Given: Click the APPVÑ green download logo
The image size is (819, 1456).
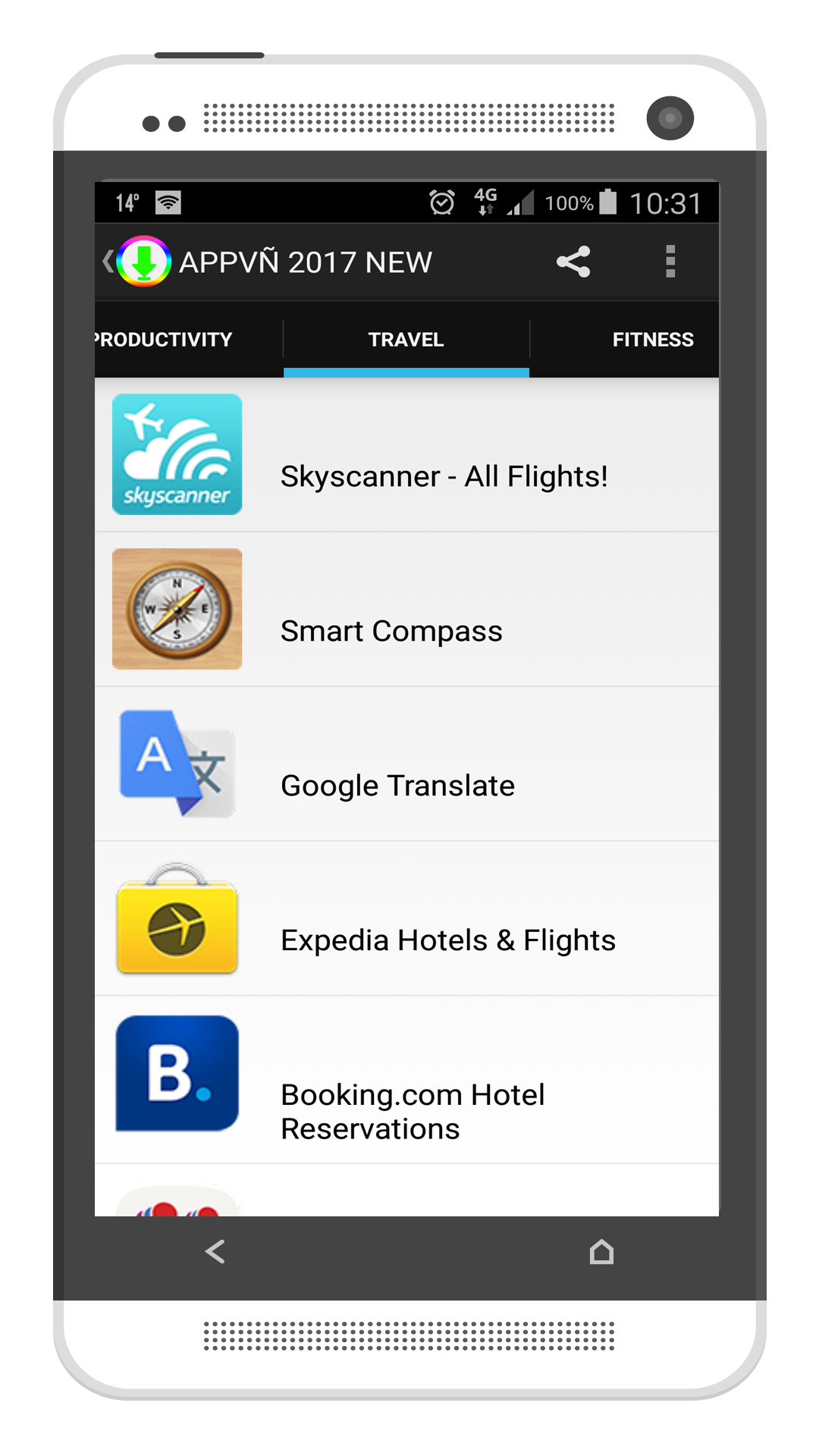Looking at the screenshot, I should pyautogui.click(x=145, y=261).
